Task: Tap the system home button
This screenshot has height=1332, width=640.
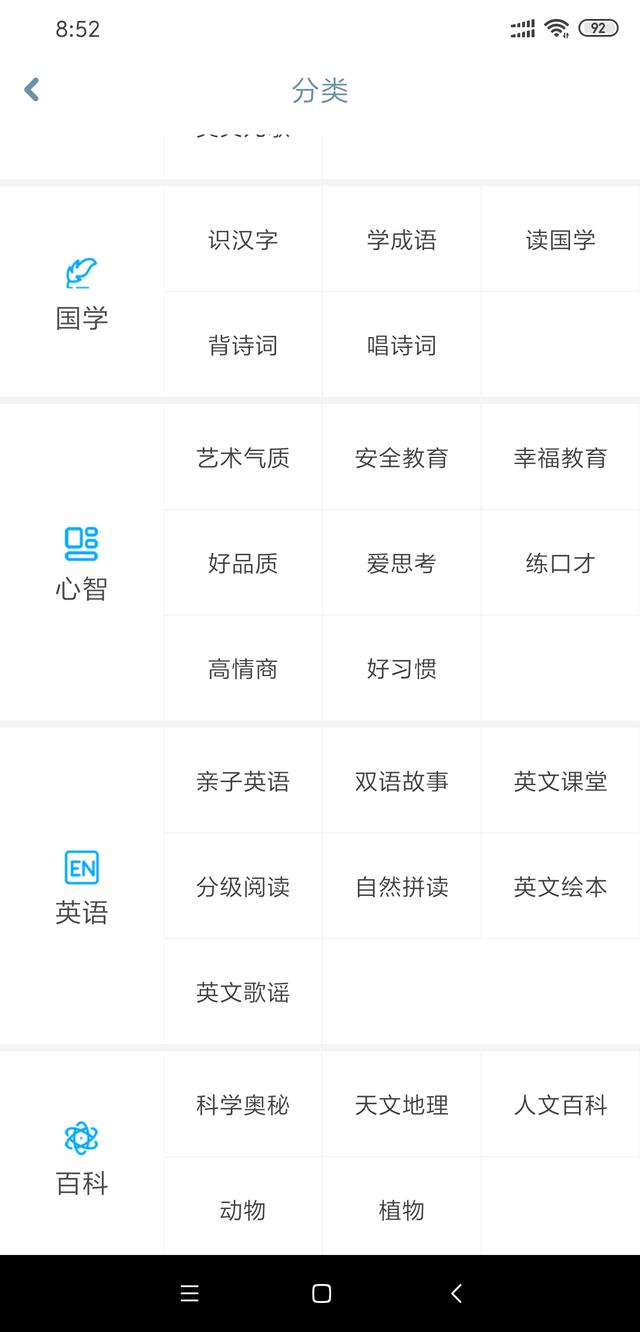Action: point(321,1294)
